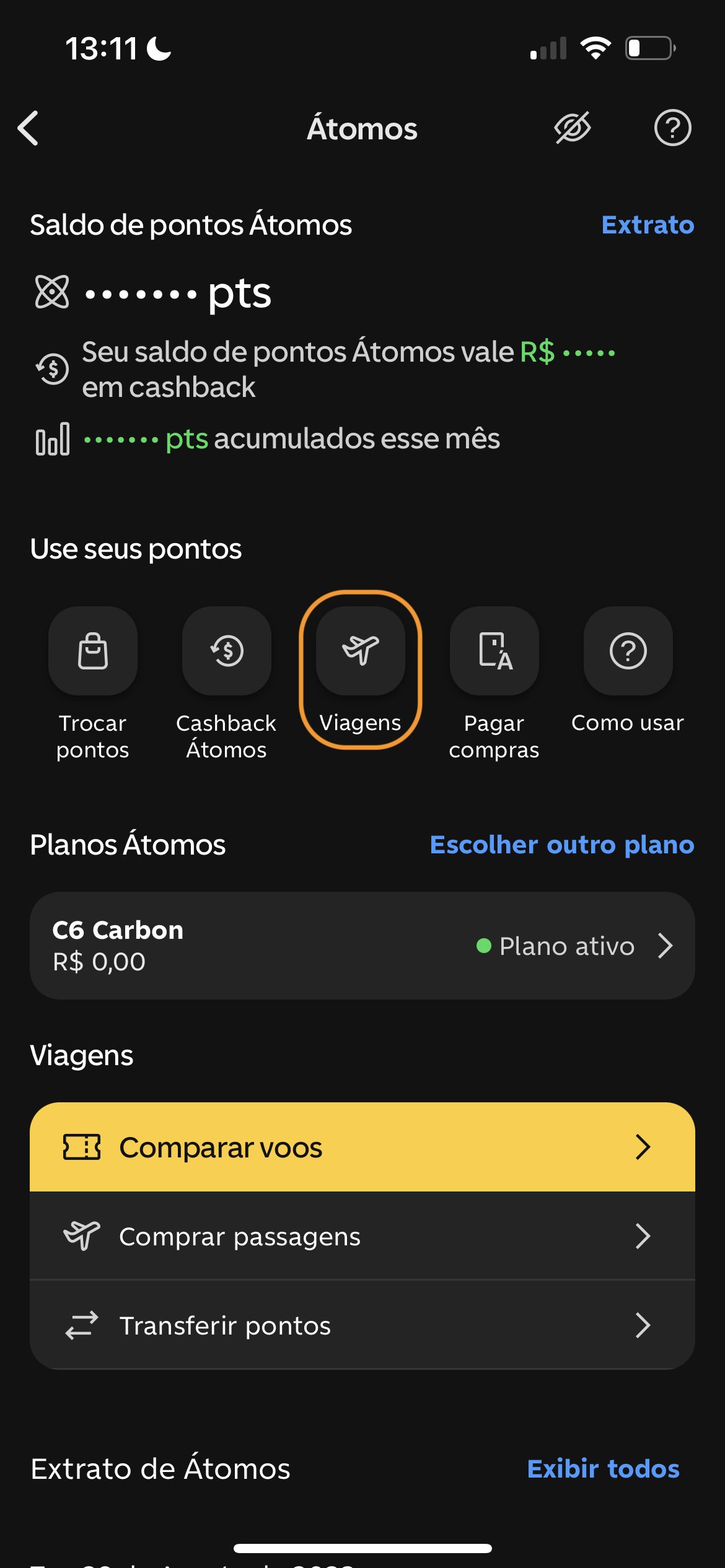Screen dimensions: 725x1568
Task: Select Trocar pontos
Action: [x=93, y=684]
